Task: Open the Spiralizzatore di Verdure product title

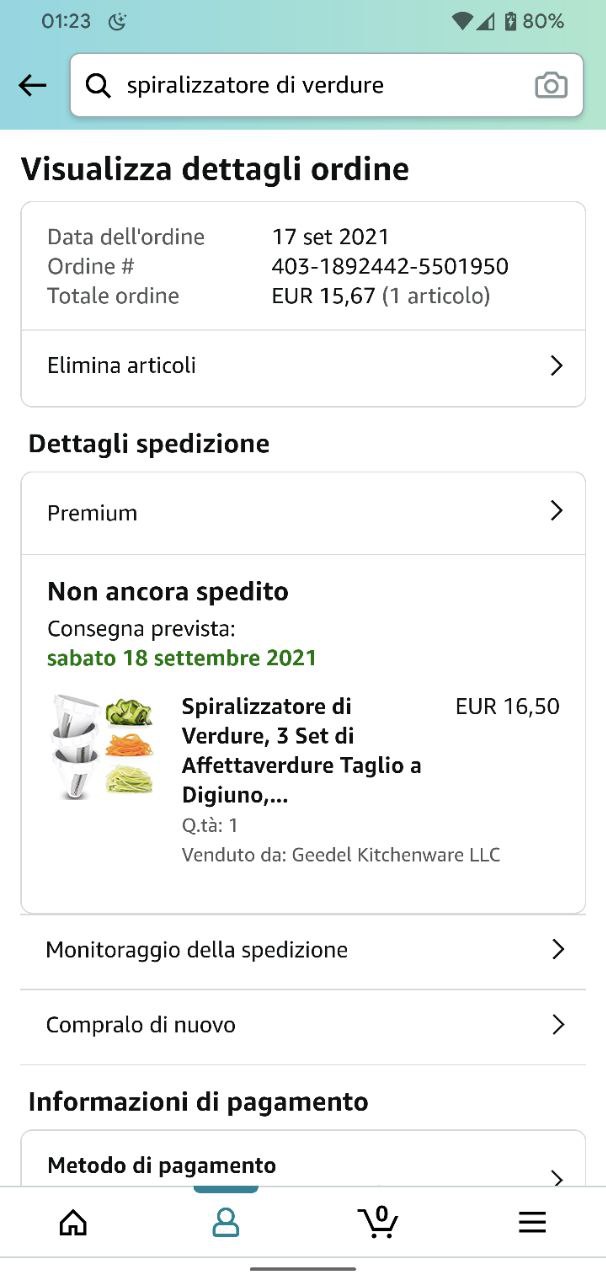Action: (x=301, y=751)
